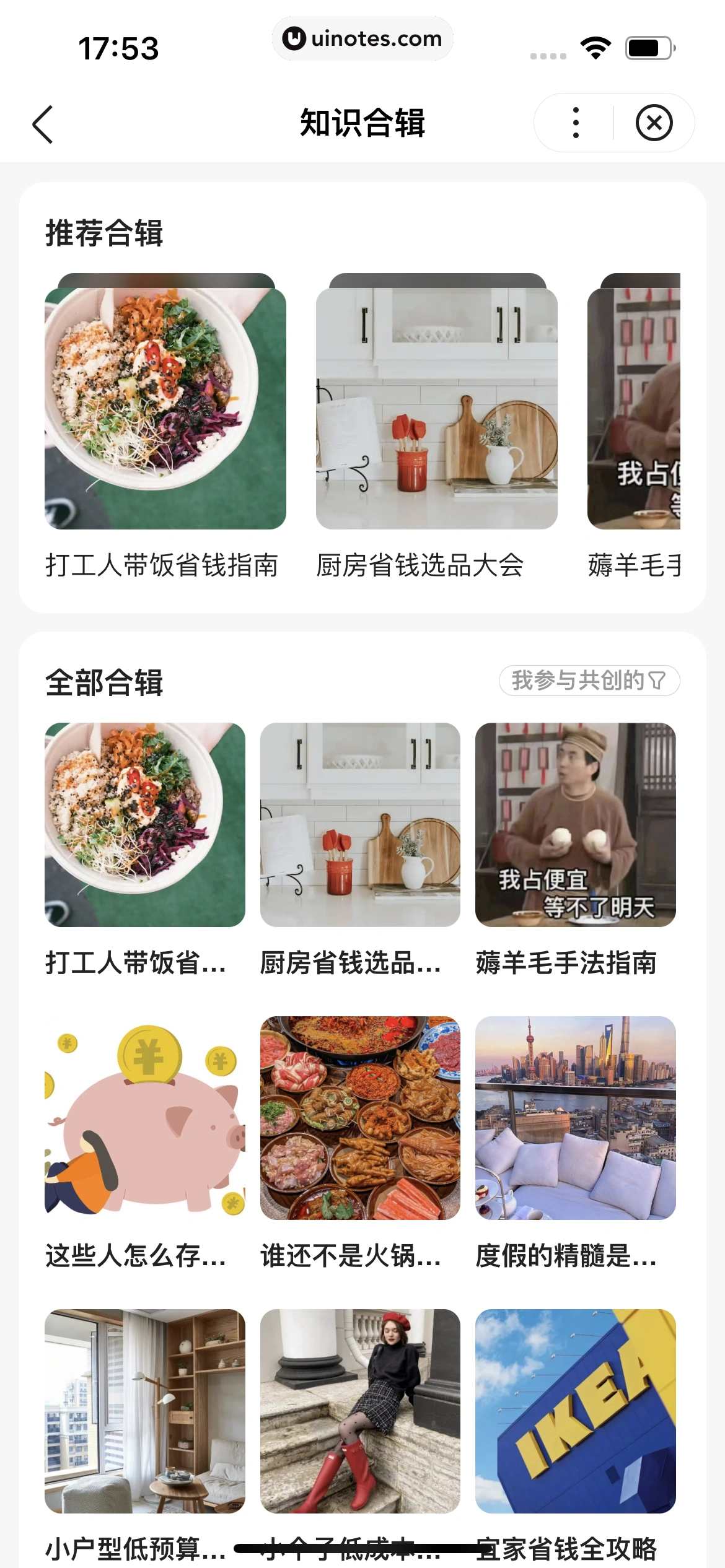Open the three-dot more options menu

coord(575,122)
